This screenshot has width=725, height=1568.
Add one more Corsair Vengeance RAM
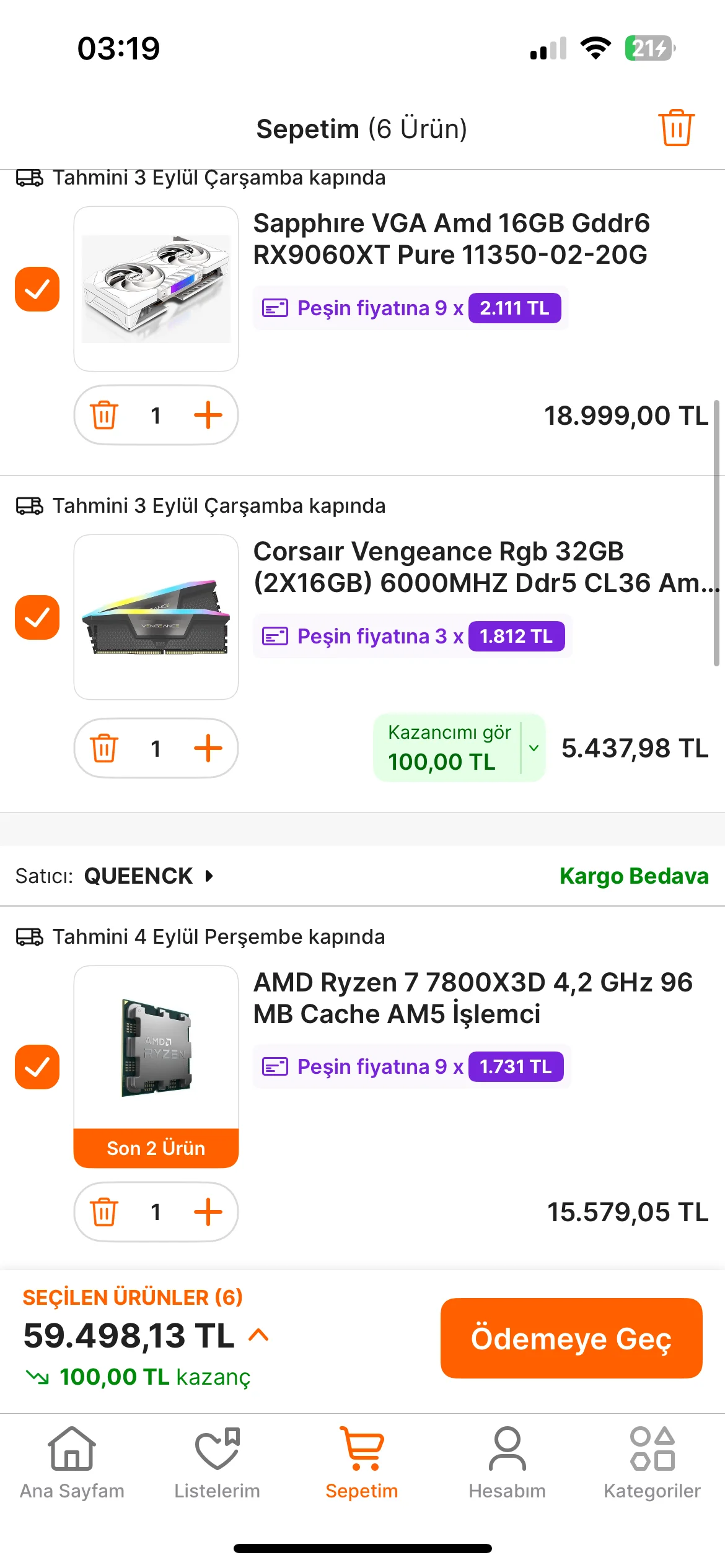(208, 748)
